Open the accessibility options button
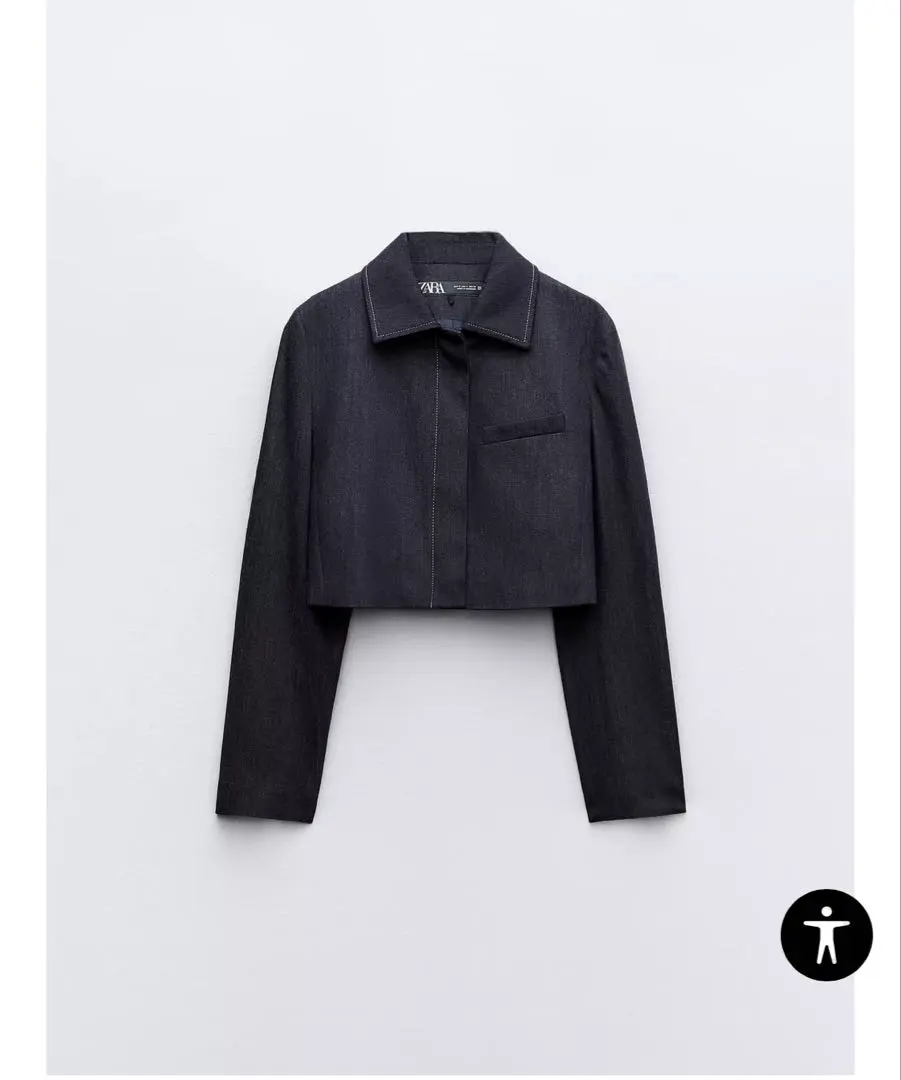 click(826, 935)
